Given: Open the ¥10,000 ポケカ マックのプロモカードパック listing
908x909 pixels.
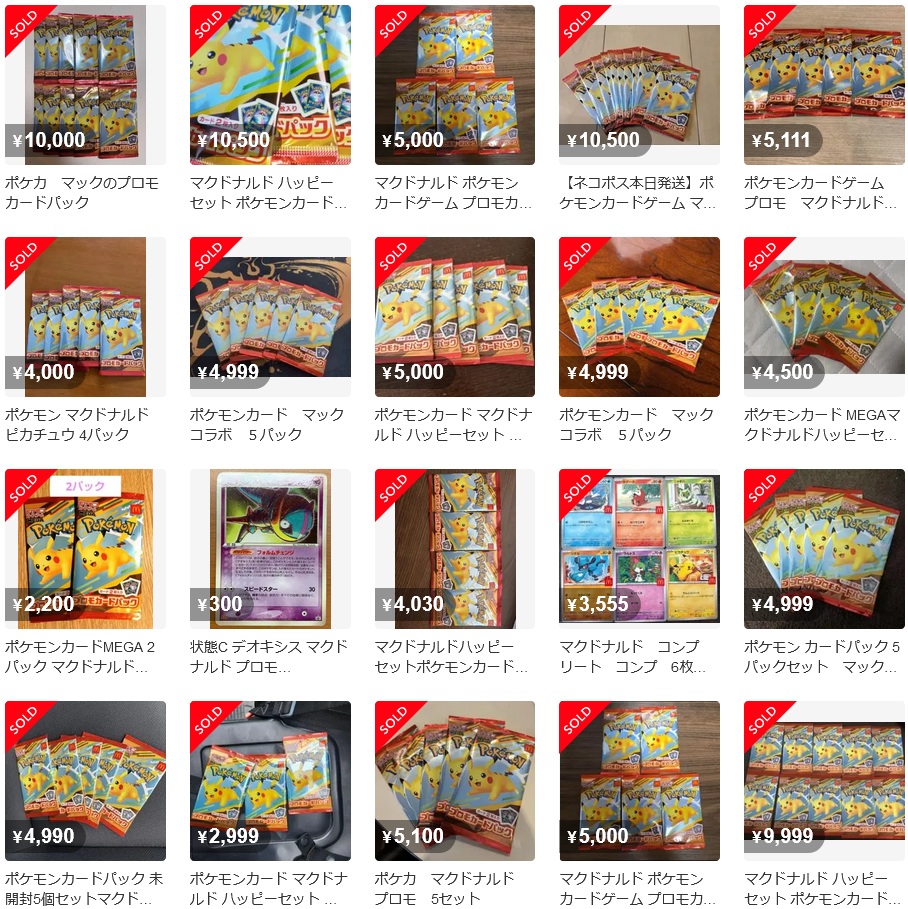Looking at the screenshot, I should [x=85, y=85].
